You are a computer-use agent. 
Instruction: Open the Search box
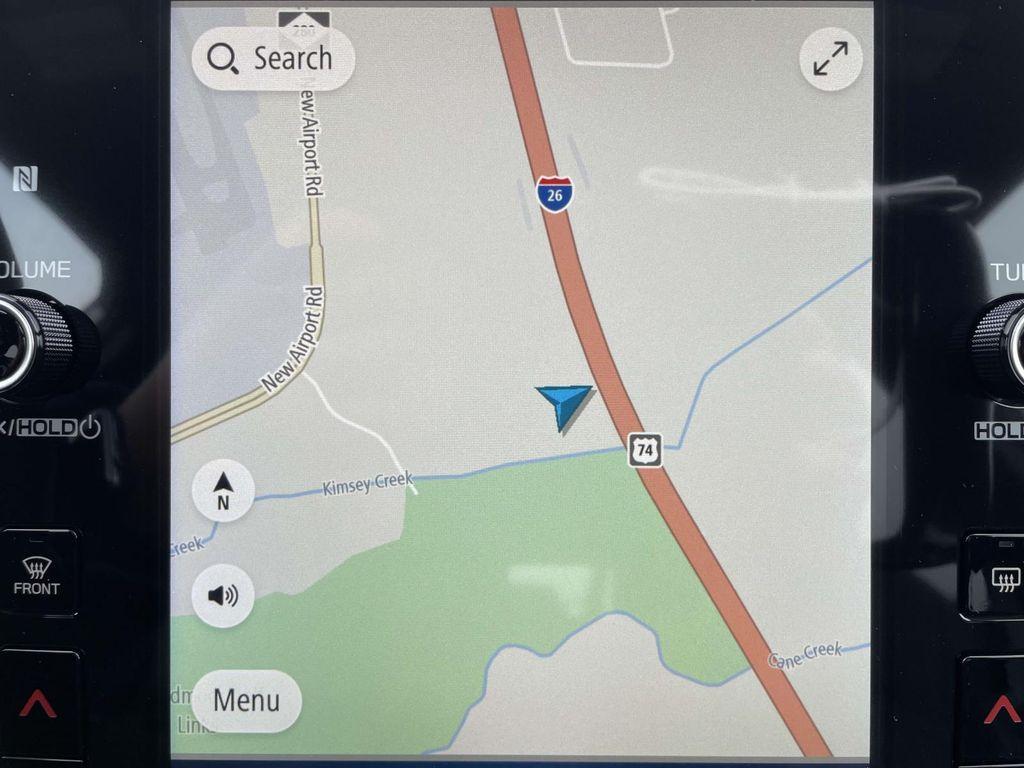click(272, 59)
